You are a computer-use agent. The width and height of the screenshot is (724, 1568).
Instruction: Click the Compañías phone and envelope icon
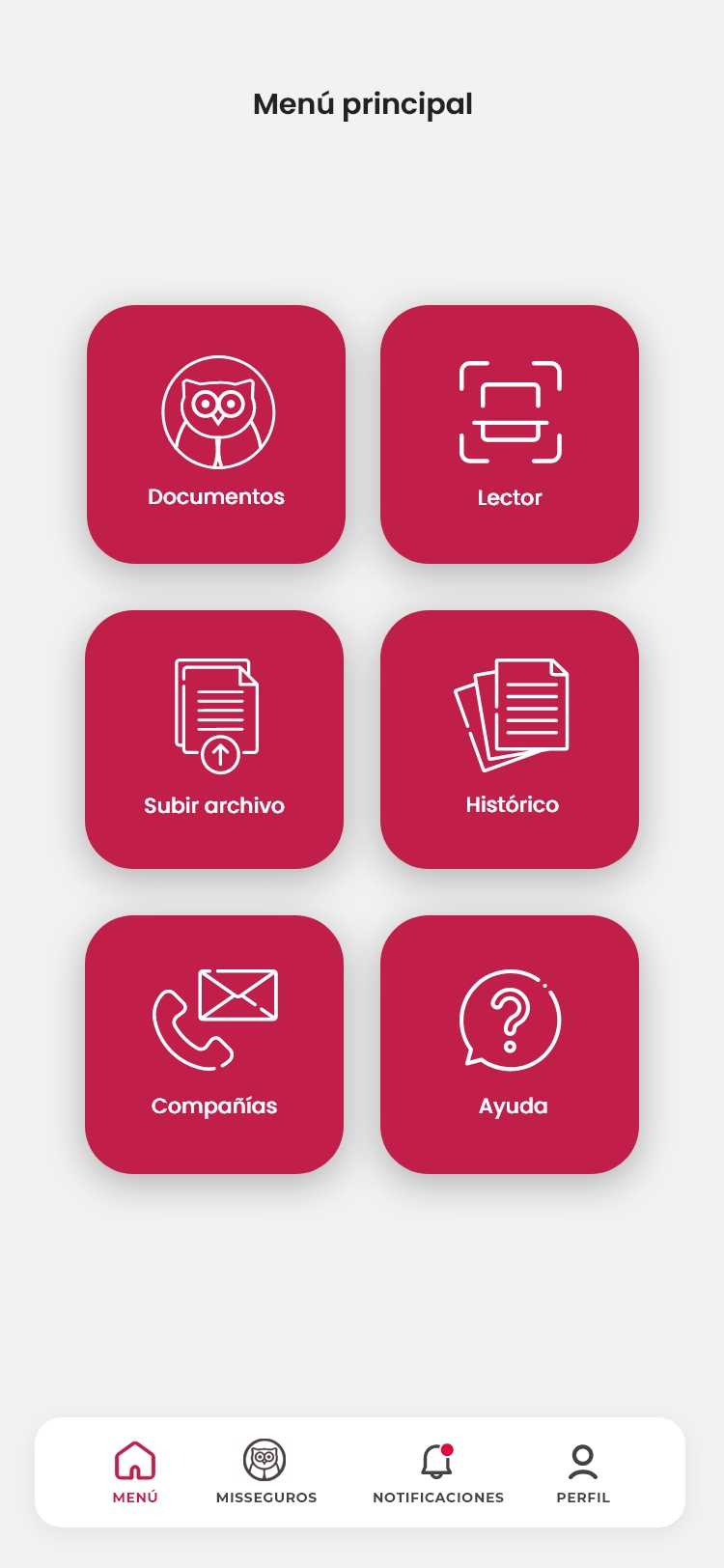pos(214,1017)
